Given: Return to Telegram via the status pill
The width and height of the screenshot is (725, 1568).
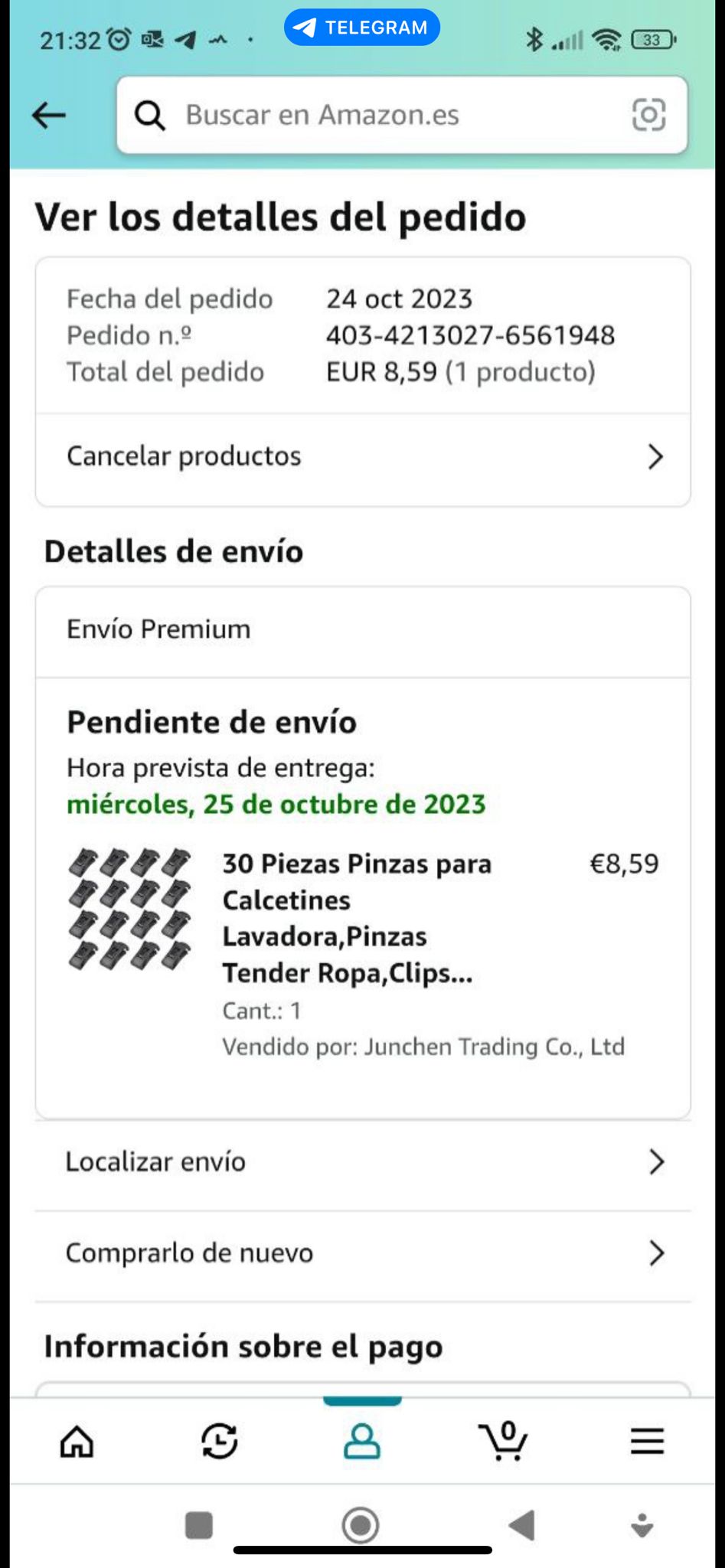Looking at the screenshot, I should 361,28.
